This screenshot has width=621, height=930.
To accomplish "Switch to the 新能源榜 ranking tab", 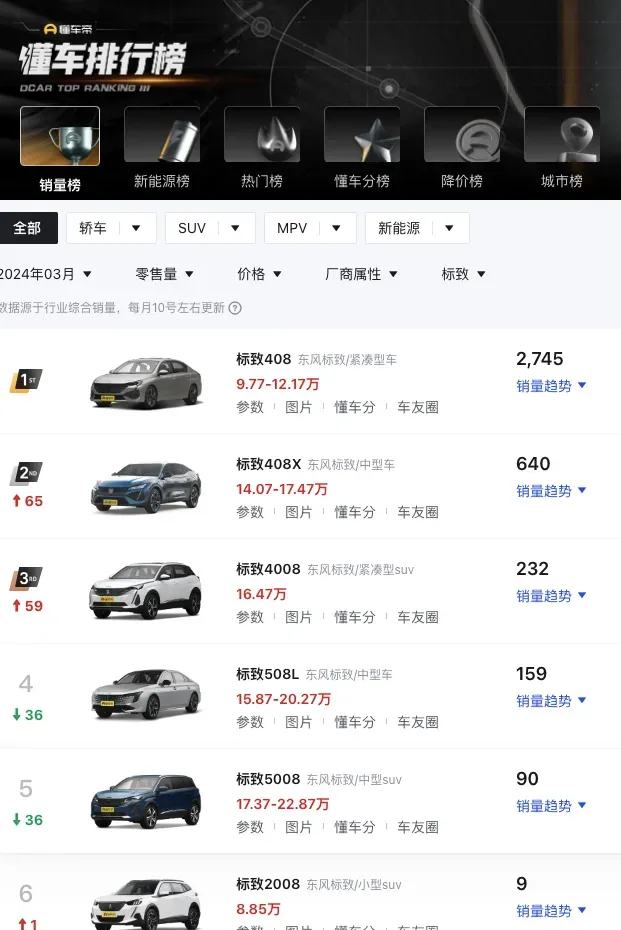I will [161, 150].
